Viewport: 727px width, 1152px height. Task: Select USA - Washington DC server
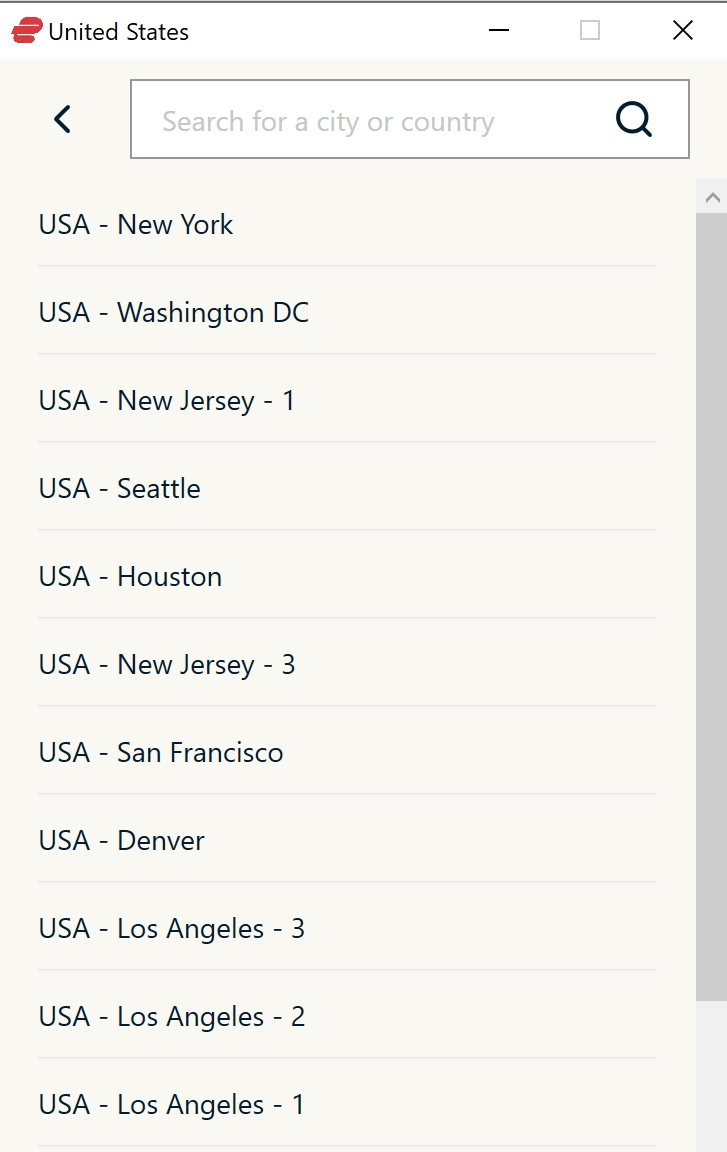173,312
